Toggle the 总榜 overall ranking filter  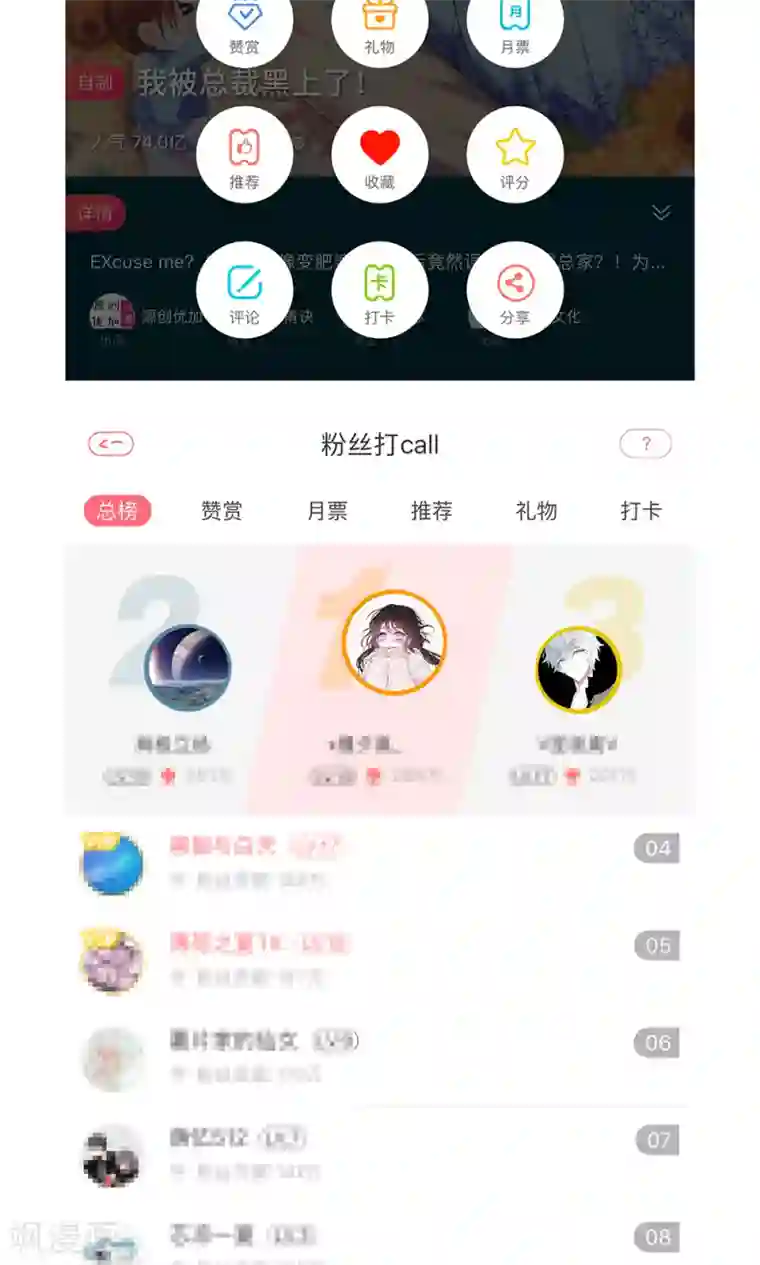coord(118,511)
